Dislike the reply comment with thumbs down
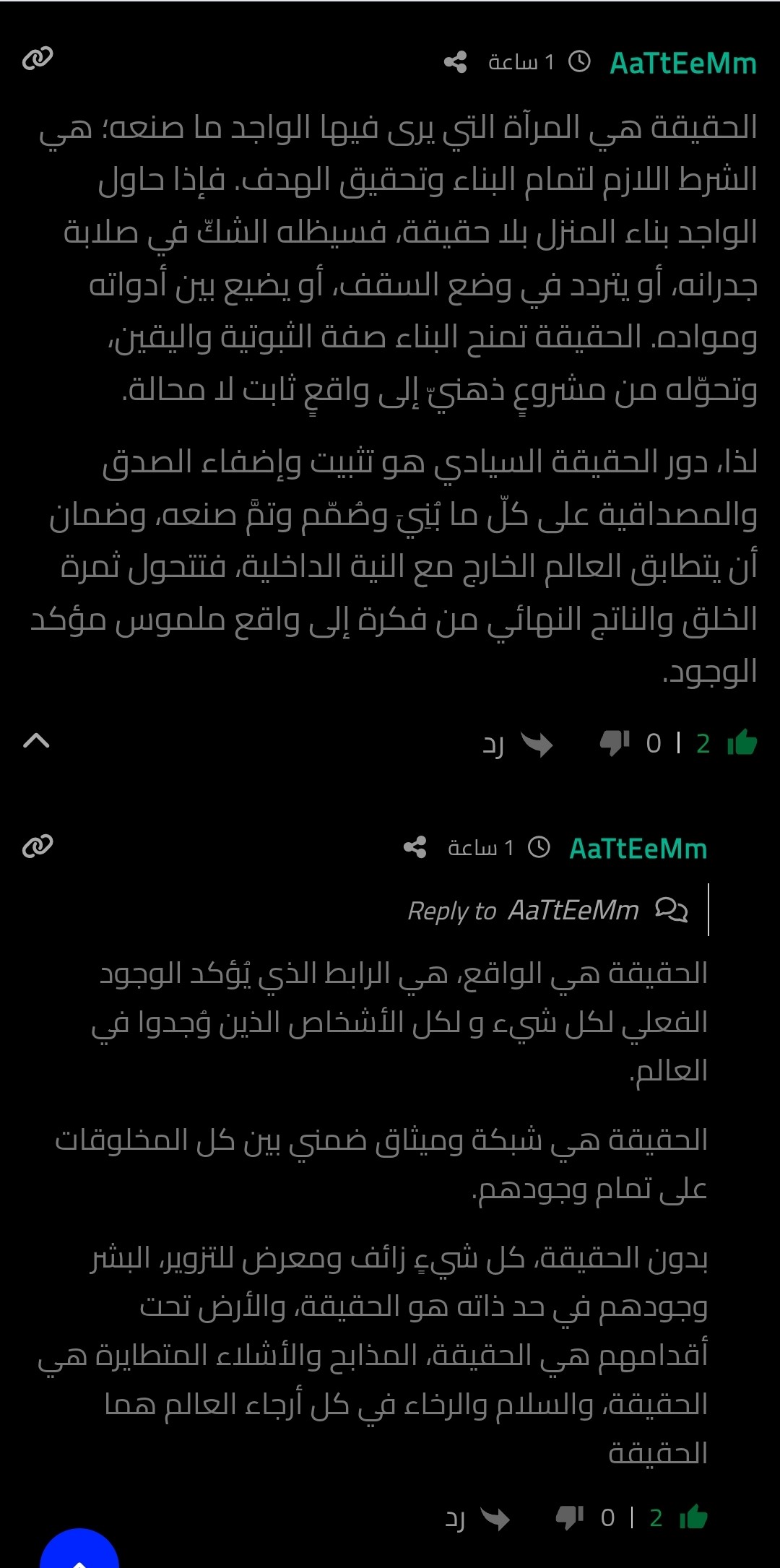The width and height of the screenshot is (780, 1568). click(570, 1517)
